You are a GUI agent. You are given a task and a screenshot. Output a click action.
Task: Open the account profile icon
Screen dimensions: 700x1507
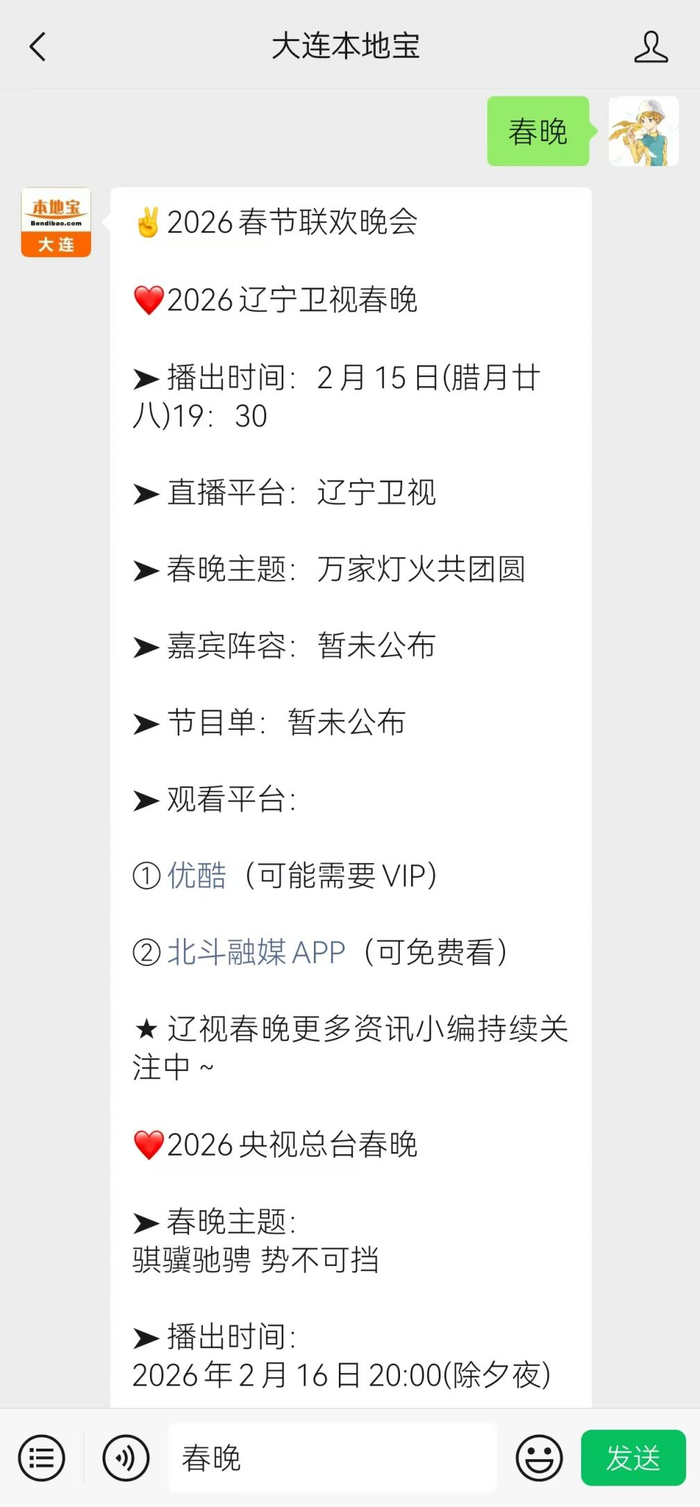pos(651,46)
